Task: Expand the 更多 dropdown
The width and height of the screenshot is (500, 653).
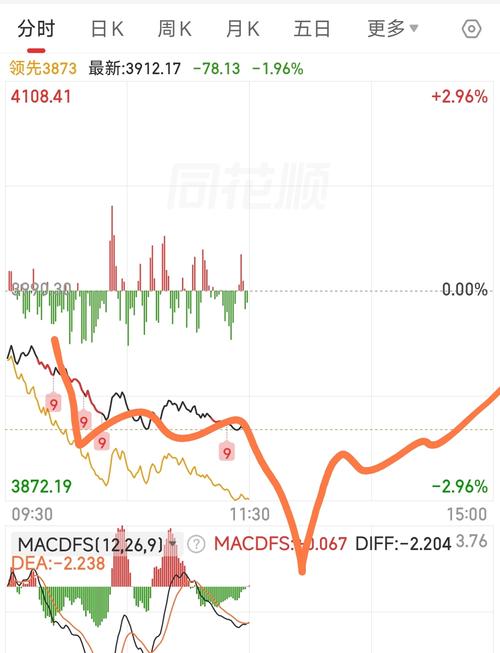Action: tap(393, 29)
